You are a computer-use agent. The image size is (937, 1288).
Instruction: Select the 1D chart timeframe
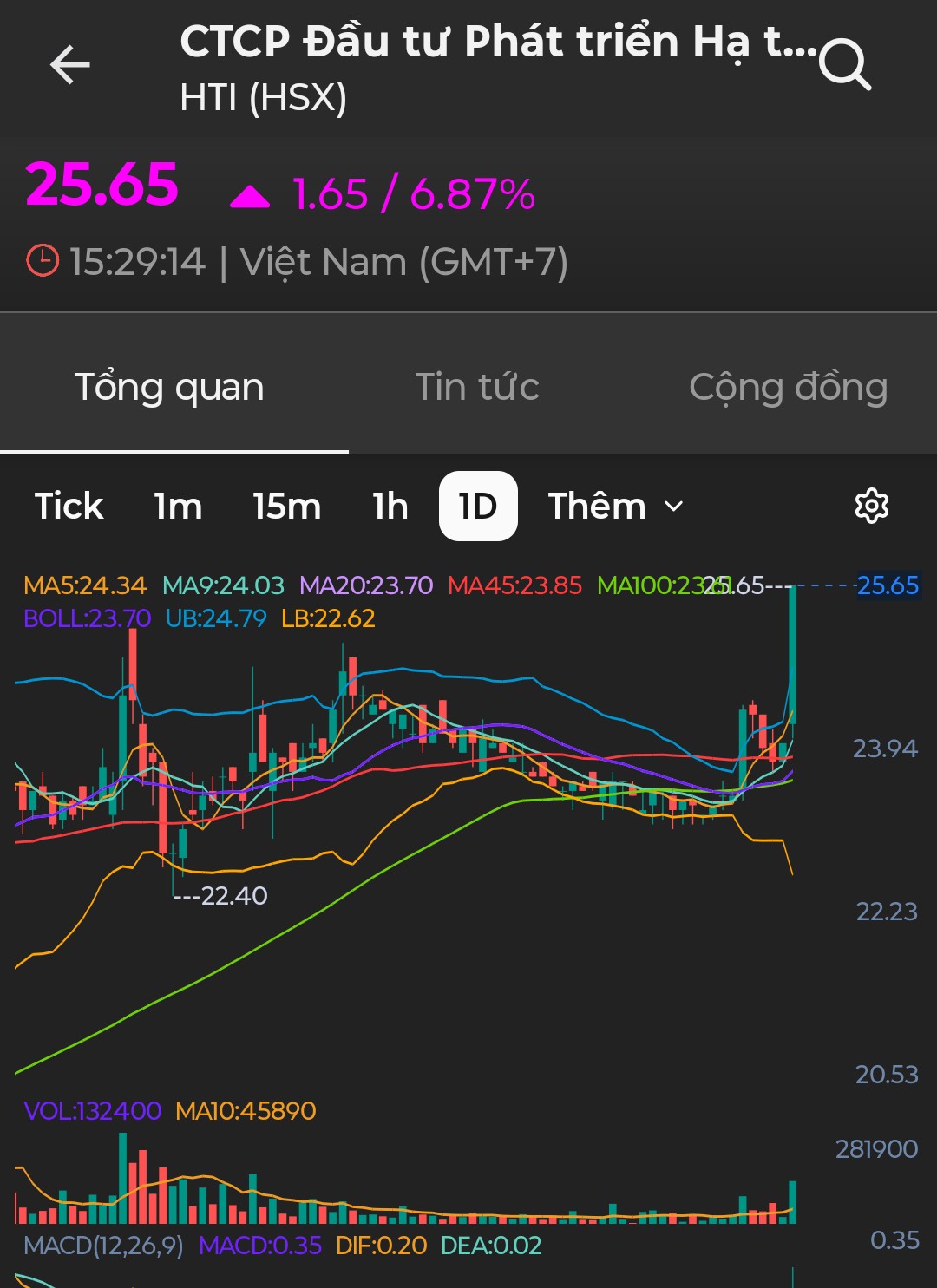click(x=478, y=506)
